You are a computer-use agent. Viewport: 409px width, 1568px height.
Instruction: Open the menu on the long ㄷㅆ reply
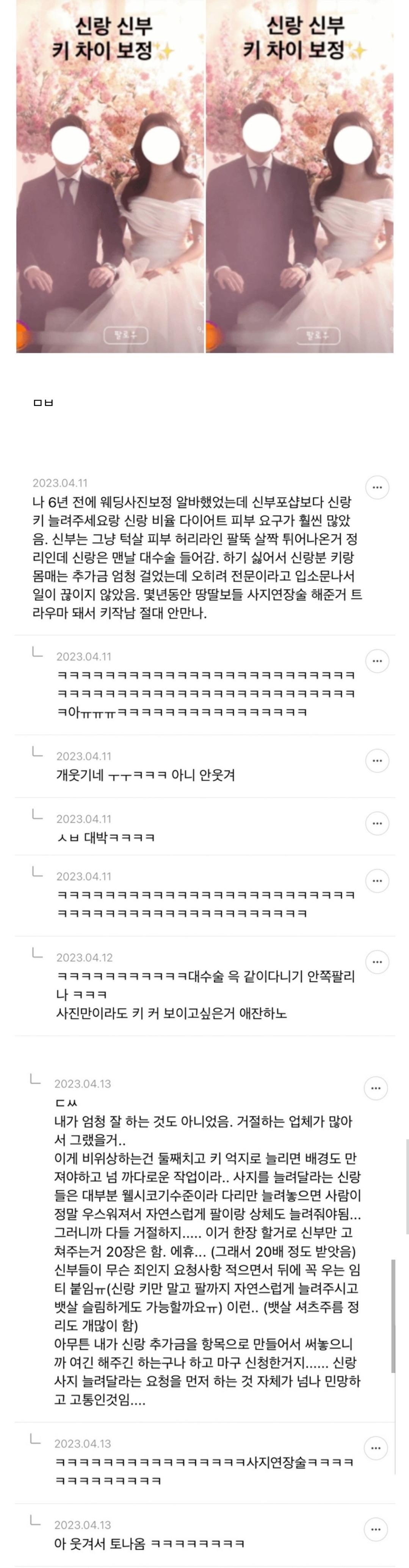(376, 1088)
